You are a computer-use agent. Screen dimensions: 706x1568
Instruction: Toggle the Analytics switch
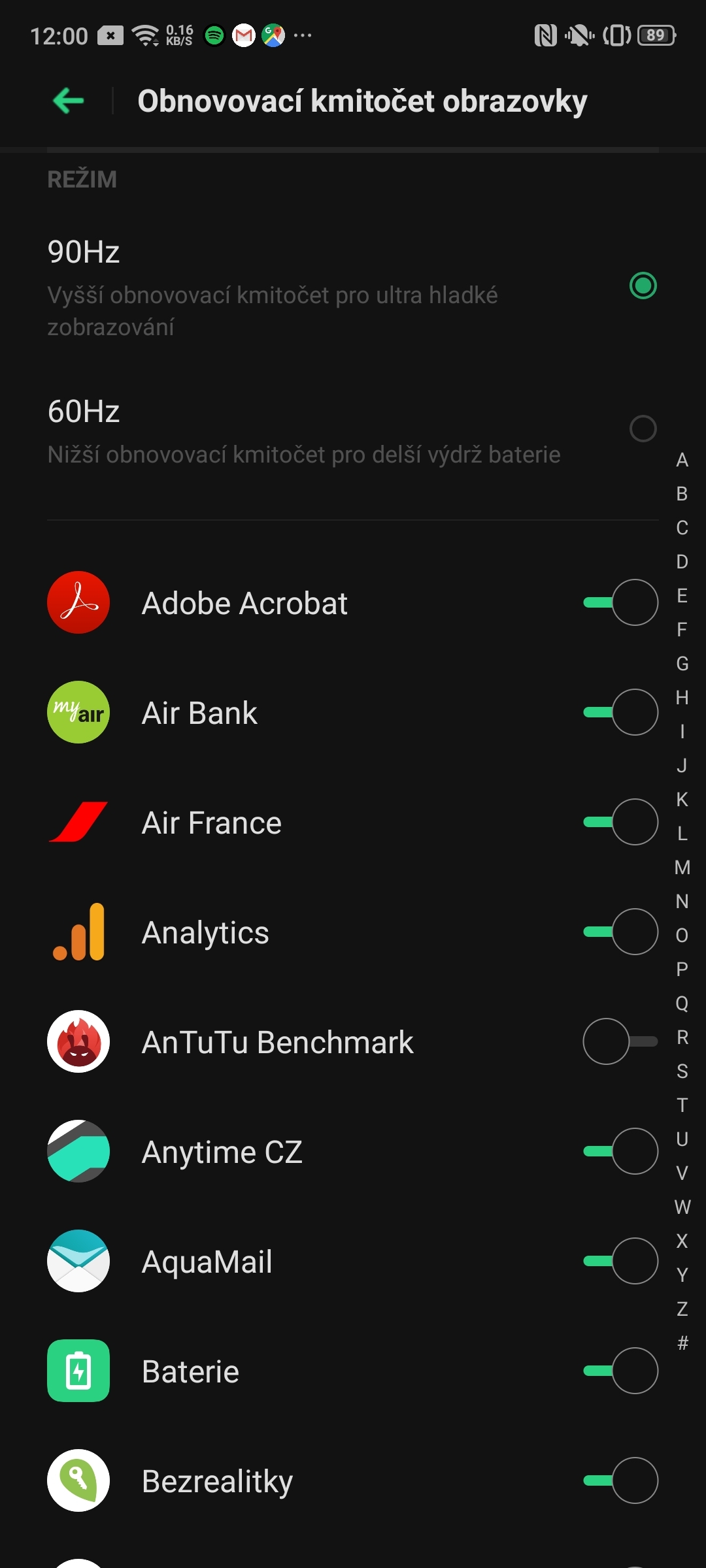point(620,932)
